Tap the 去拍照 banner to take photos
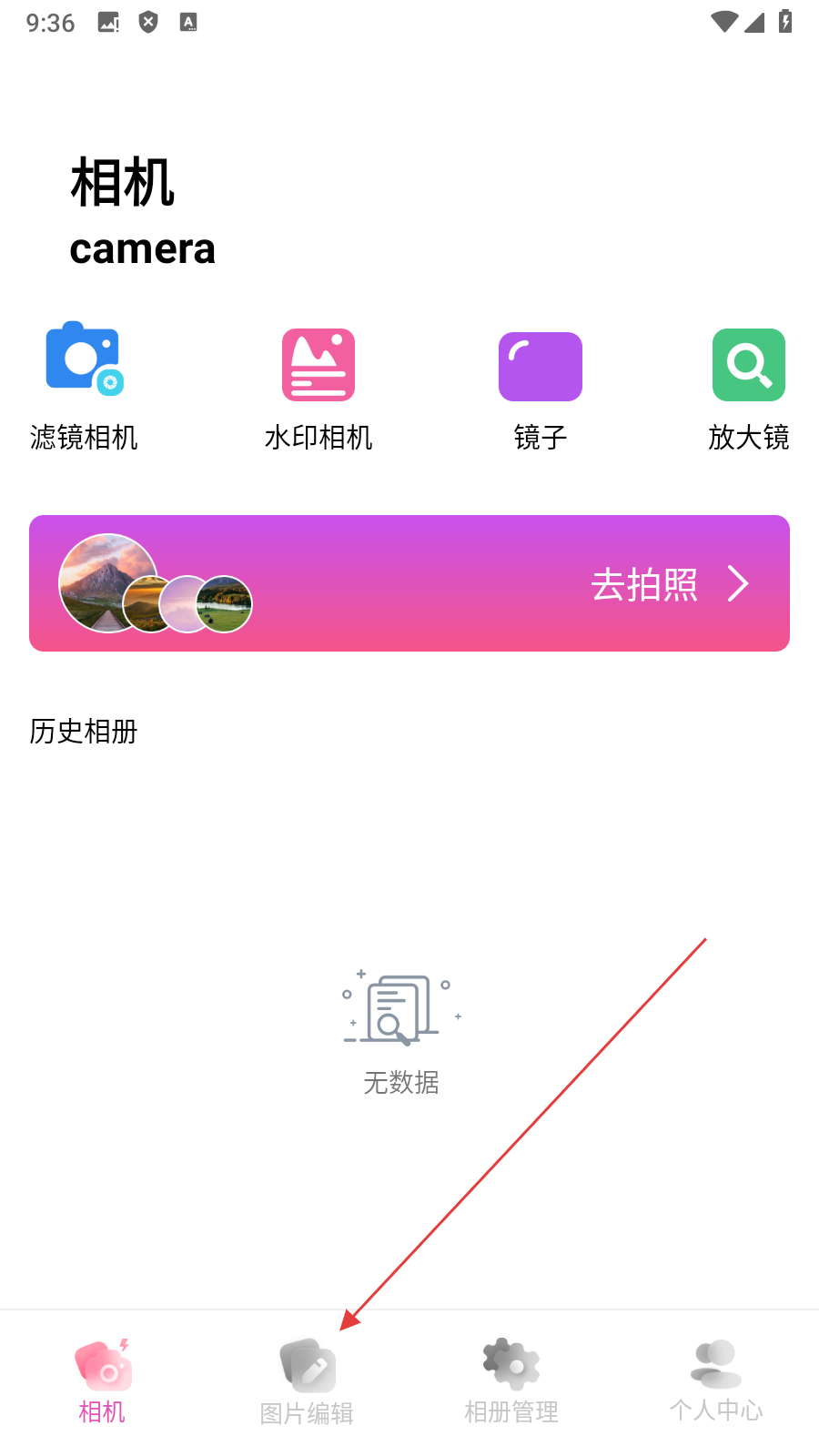819x1456 pixels. [409, 583]
